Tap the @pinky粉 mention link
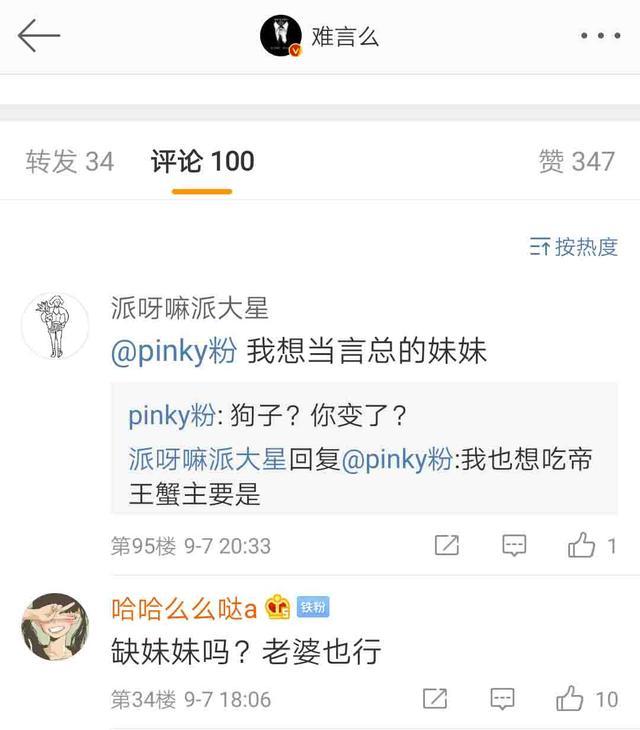This screenshot has width=640, height=730. click(173, 351)
